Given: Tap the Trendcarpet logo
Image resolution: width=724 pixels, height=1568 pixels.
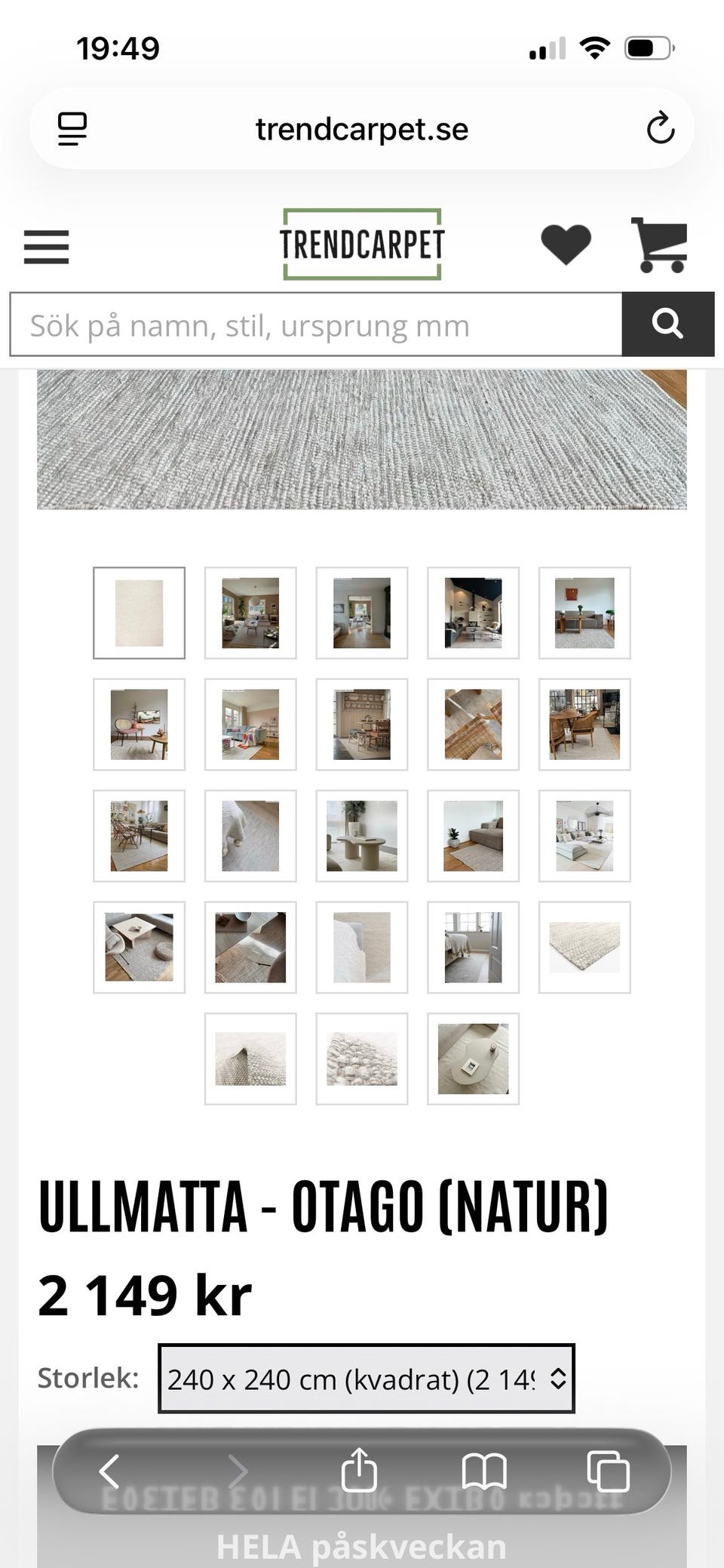Looking at the screenshot, I should tap(362, 243).
